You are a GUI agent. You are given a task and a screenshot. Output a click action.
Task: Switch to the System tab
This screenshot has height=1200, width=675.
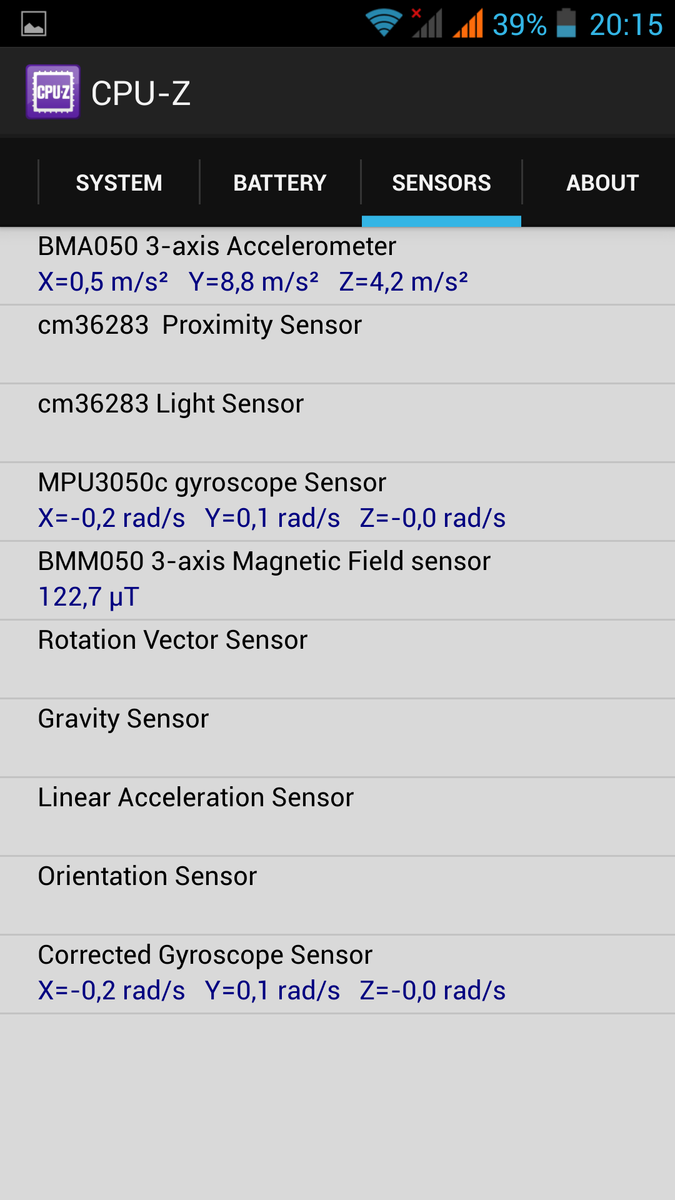119,183
